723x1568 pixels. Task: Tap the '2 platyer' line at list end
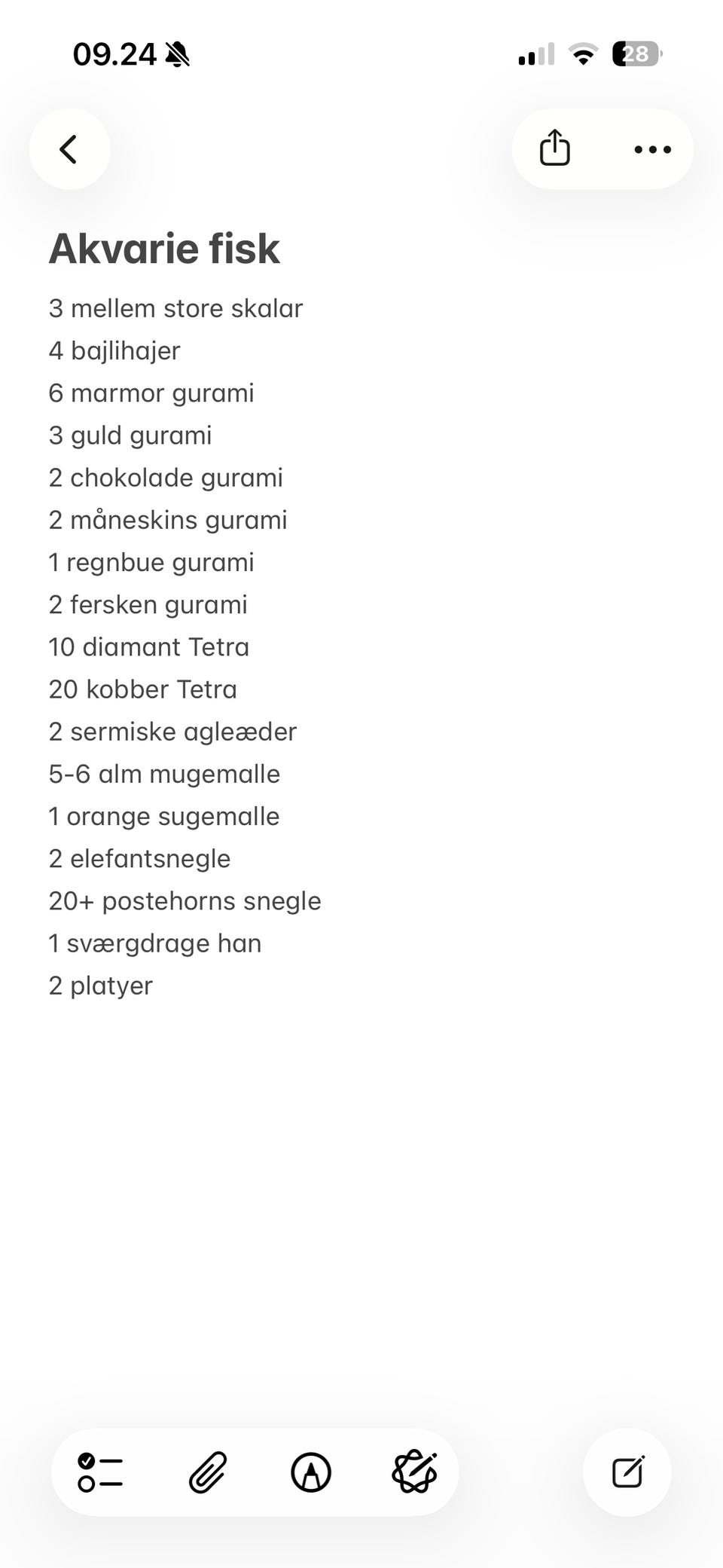tap(100, 985)
